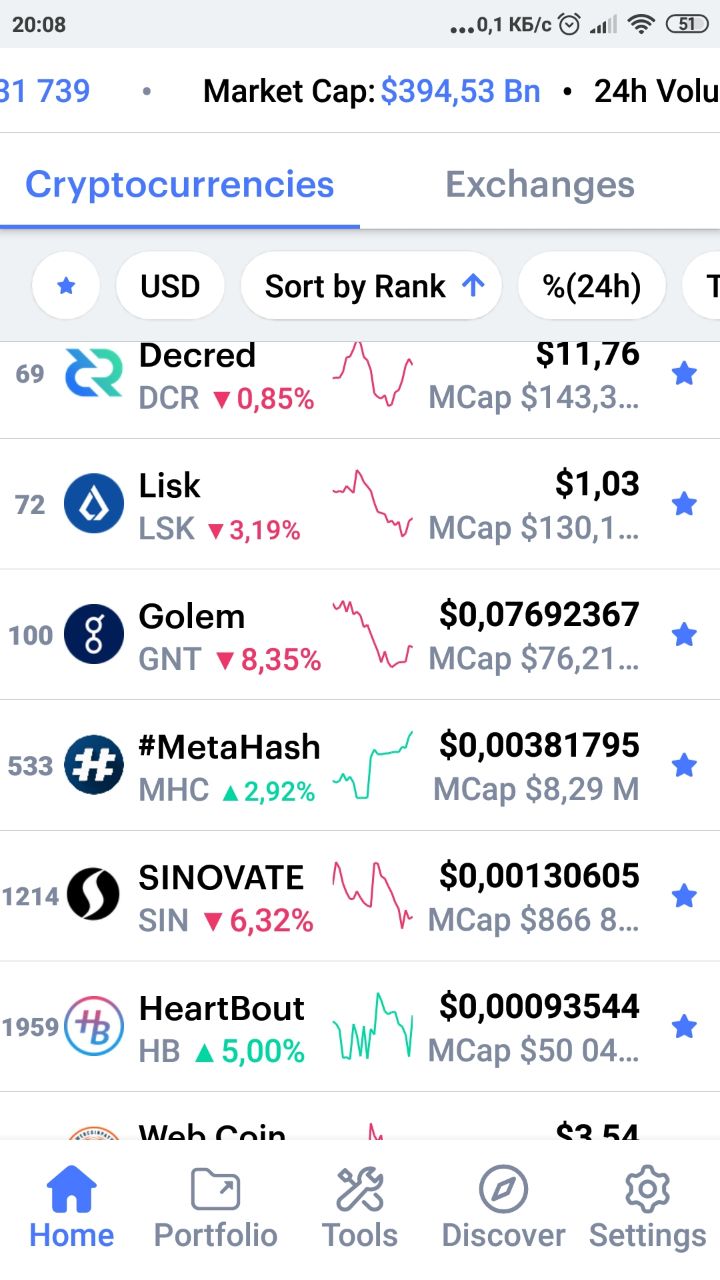This screenshot has height=1280, width=720.
Task: Switch to the Exchanges tab
Action: 540,184
